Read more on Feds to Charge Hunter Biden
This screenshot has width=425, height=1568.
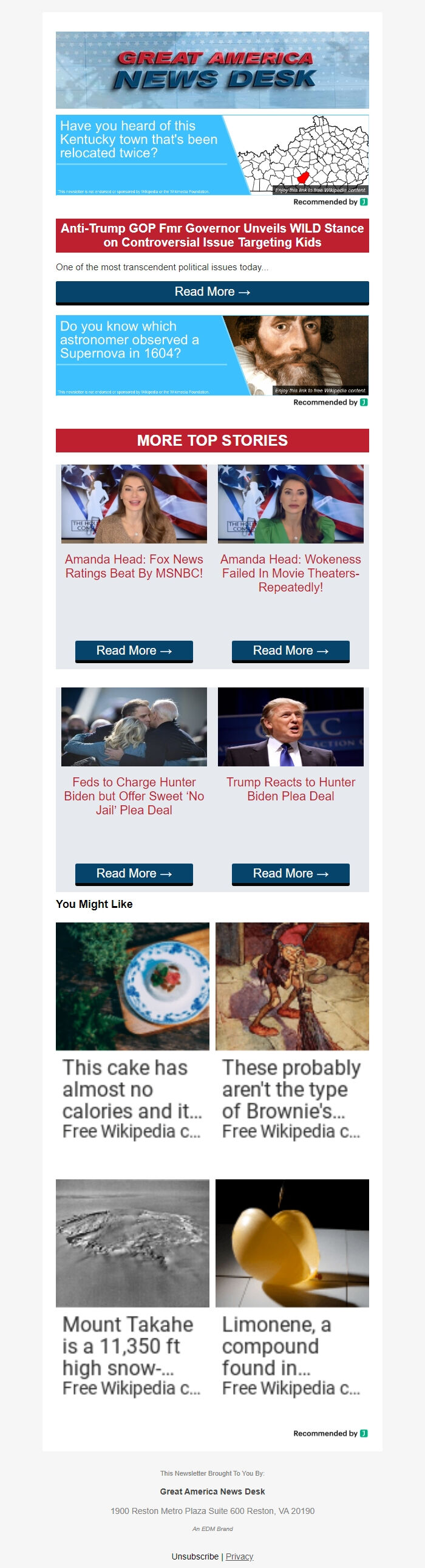[x=134, y=873]
